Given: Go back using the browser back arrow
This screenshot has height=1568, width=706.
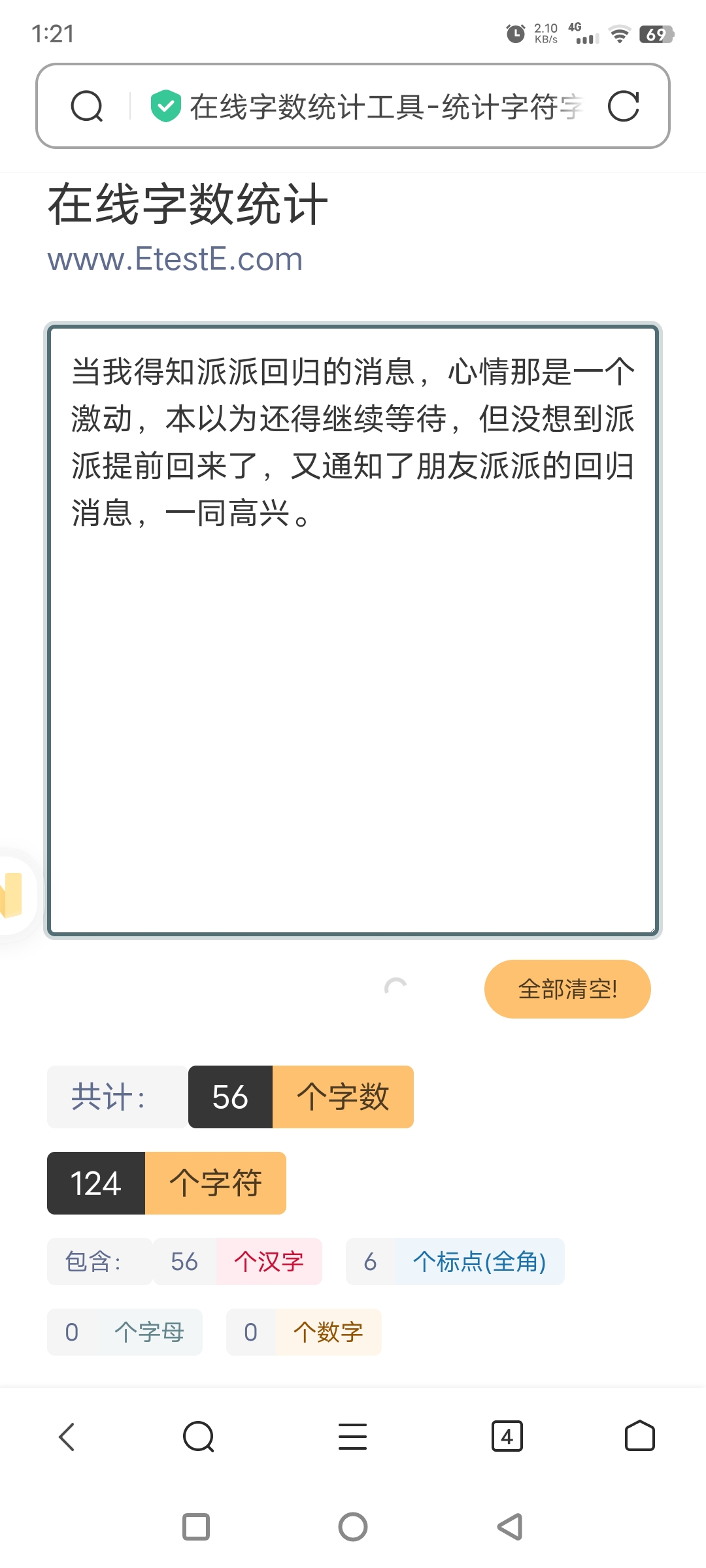Looking at the screenshot, I should pos(67,1437).
